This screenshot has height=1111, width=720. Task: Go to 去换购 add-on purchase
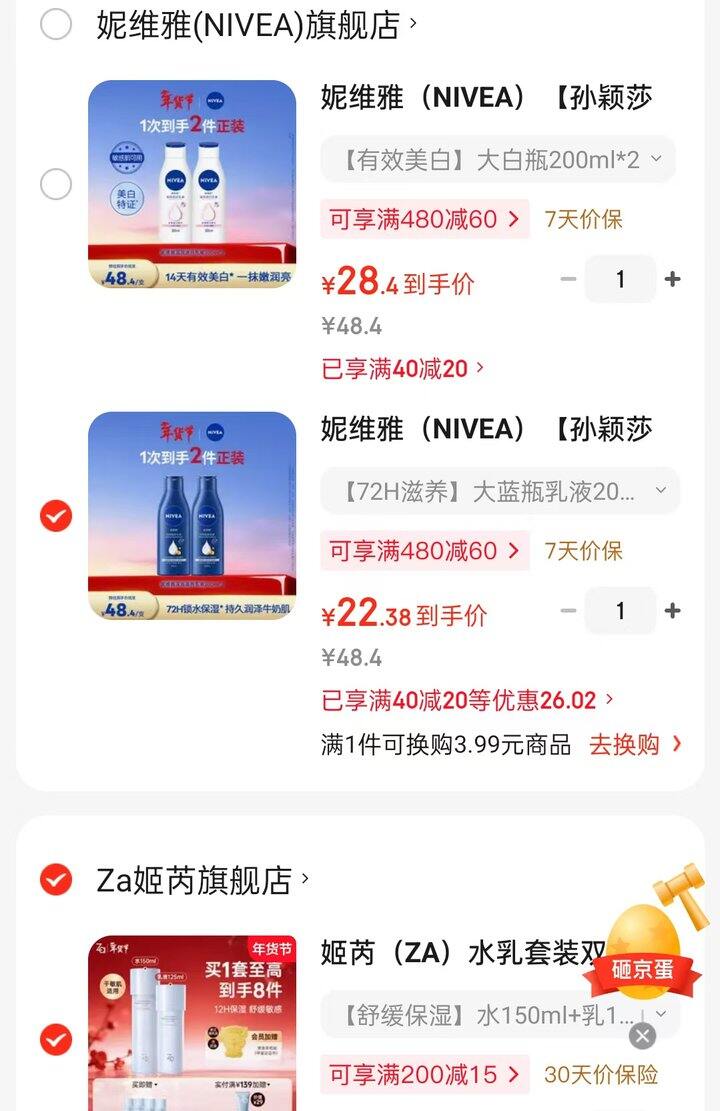tap(635, 744)
